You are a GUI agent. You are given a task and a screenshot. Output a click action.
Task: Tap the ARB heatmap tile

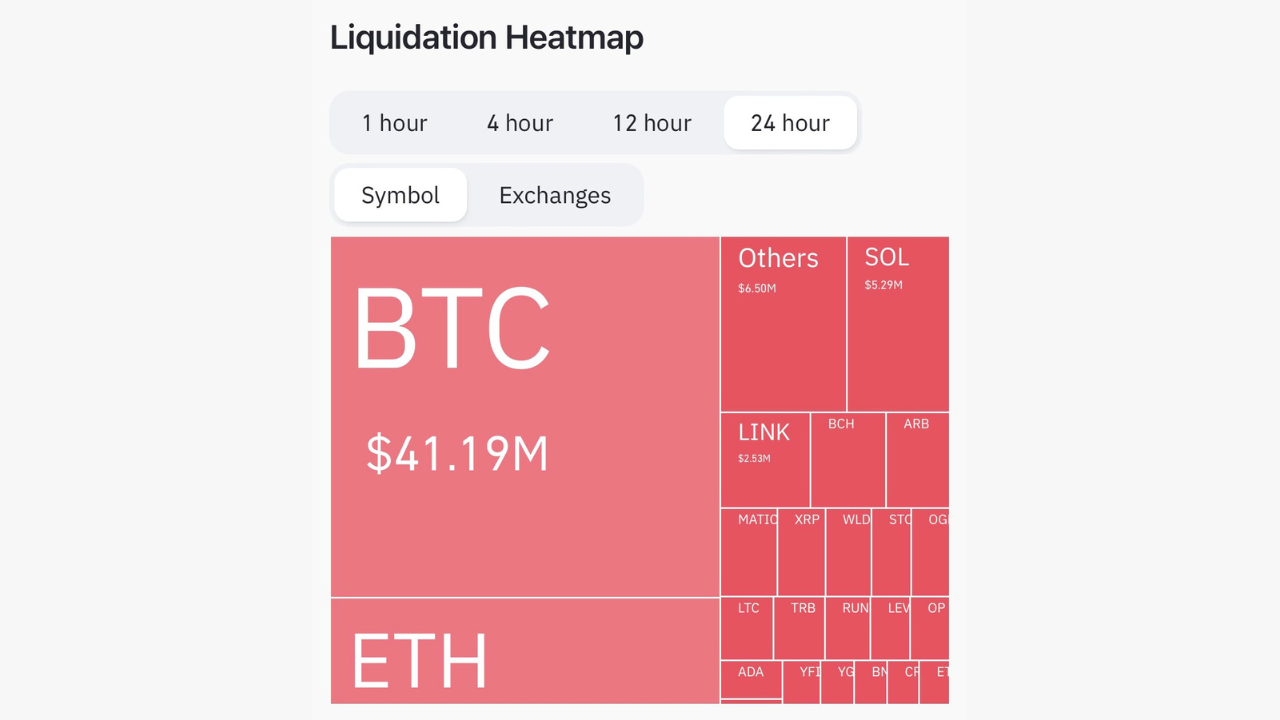pyautogui.click(x=918, y=460)
